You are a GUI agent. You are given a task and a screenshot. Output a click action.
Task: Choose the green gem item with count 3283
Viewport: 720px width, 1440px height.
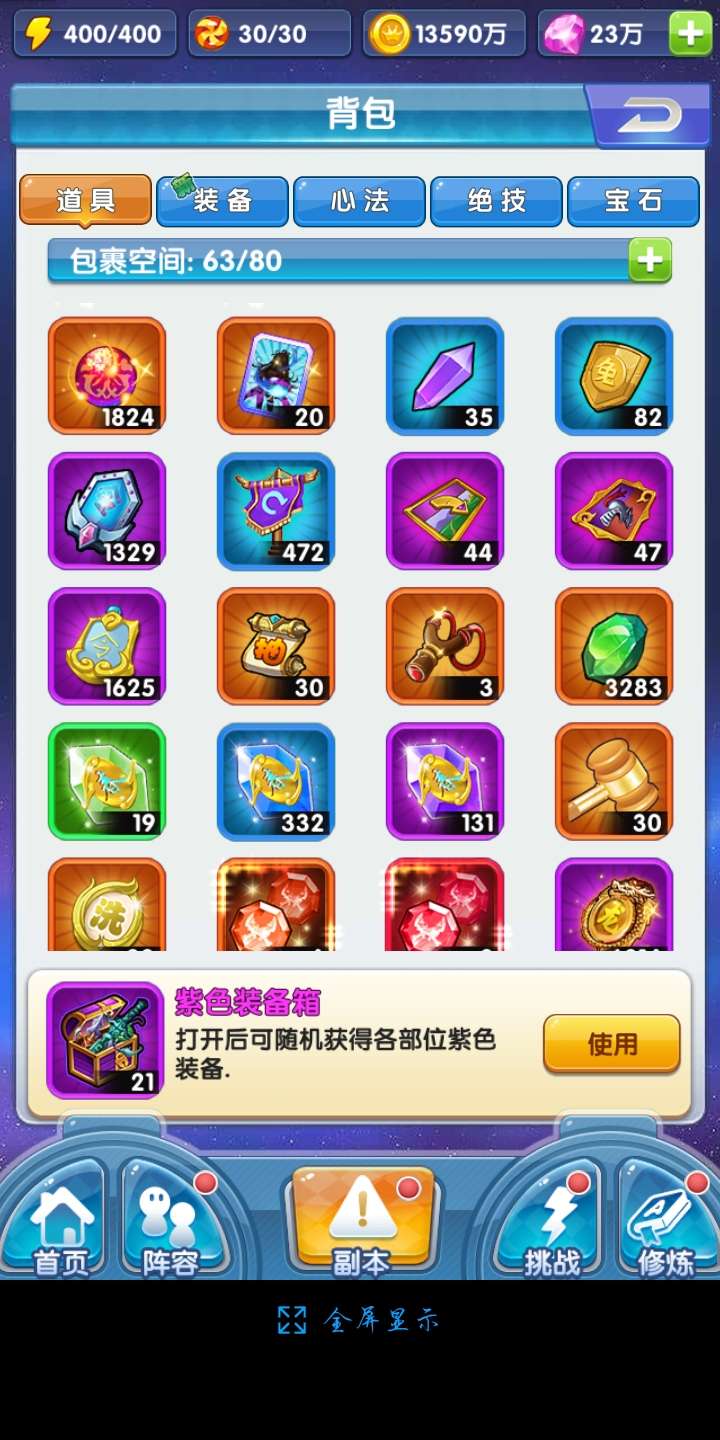tap(614, 646)
